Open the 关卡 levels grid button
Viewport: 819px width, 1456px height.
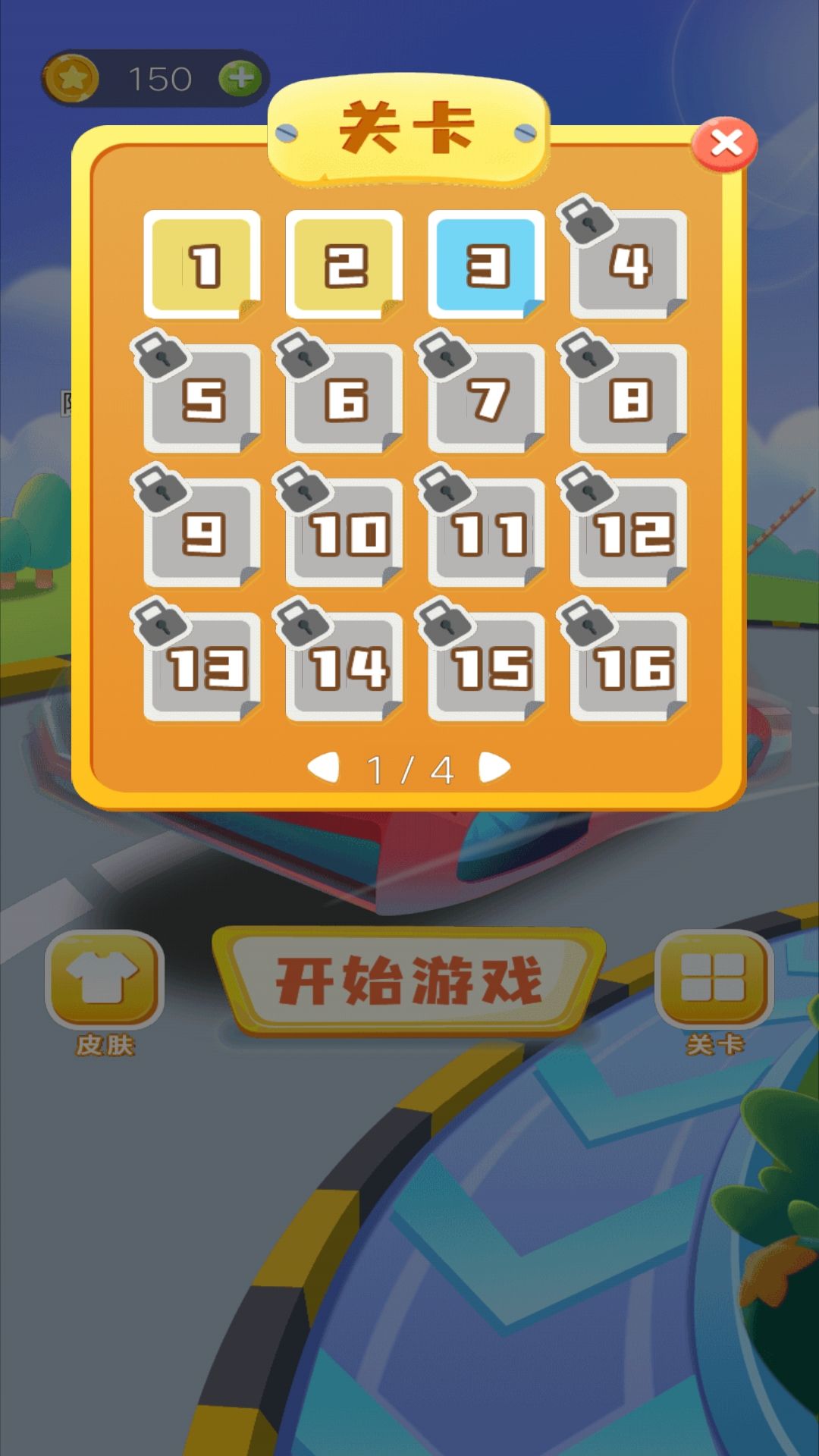point(713,978)
